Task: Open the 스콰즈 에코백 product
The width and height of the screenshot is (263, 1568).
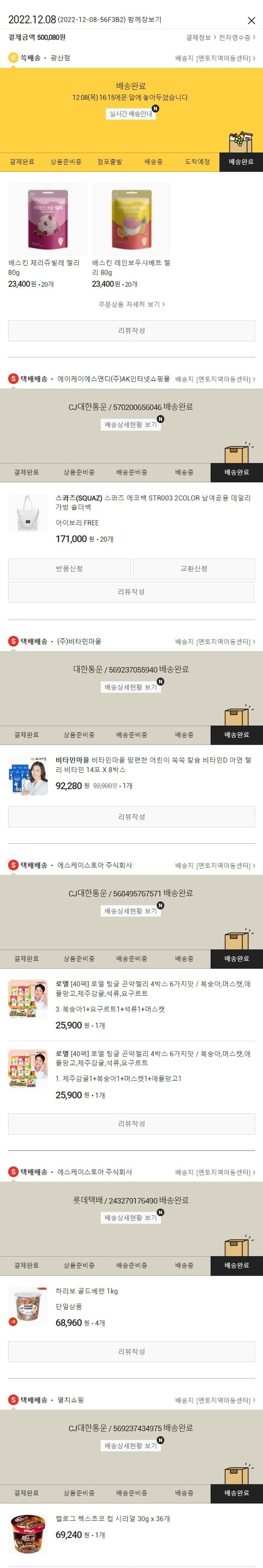Action: click(x=153, y=502)
